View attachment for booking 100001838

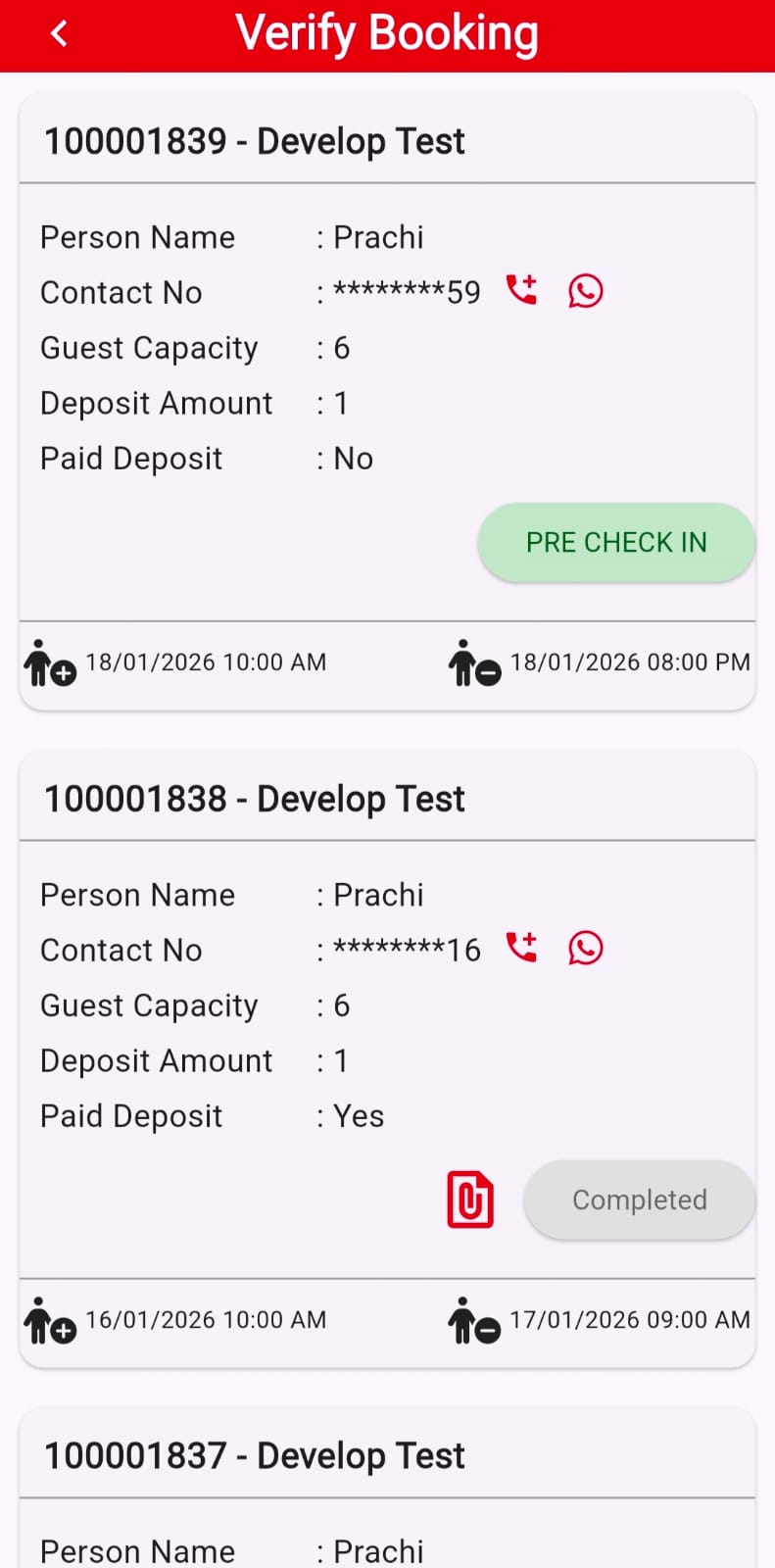click(x=470, y=1200)
